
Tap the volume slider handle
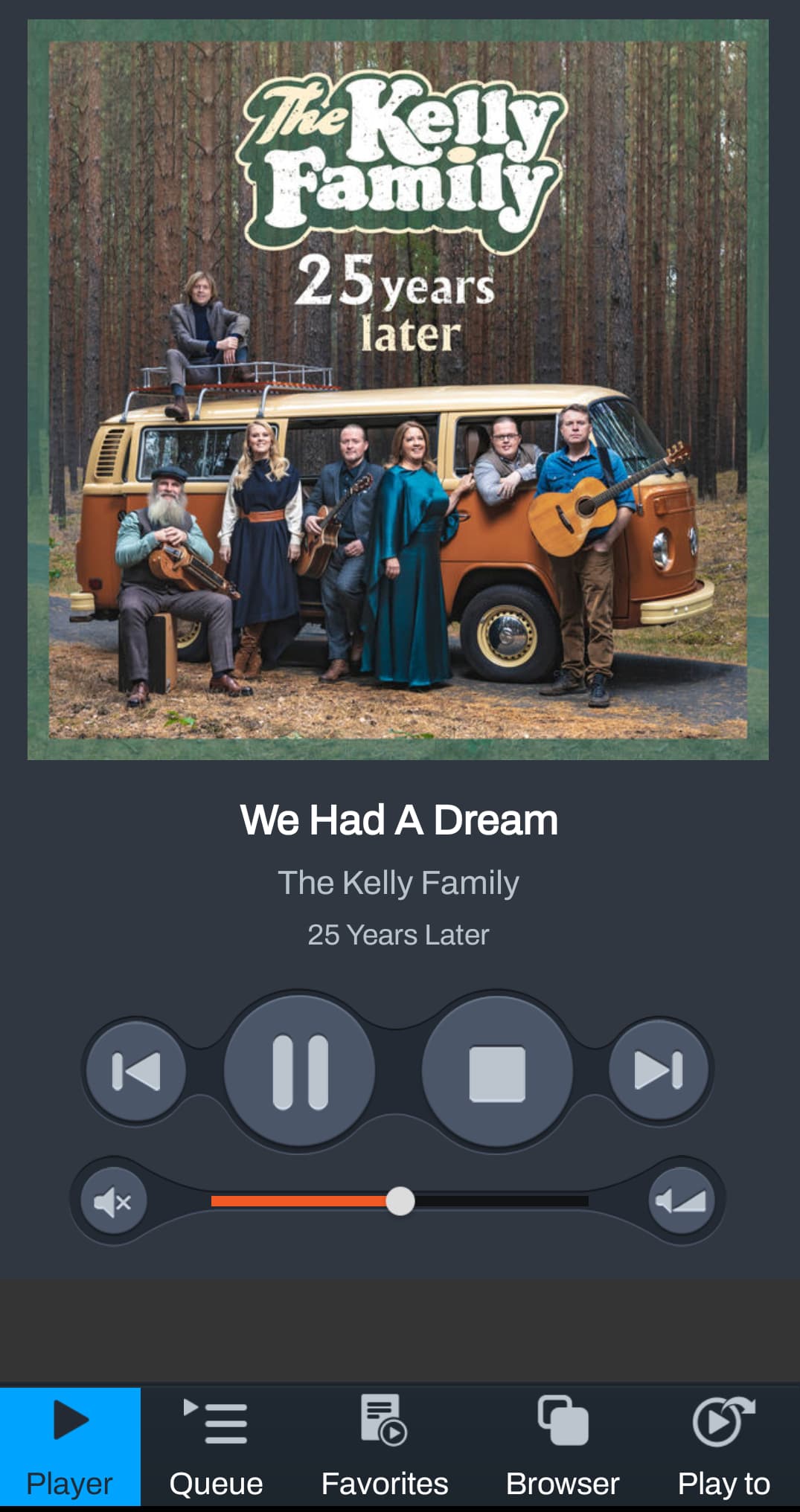click(x=400, y=1201)
